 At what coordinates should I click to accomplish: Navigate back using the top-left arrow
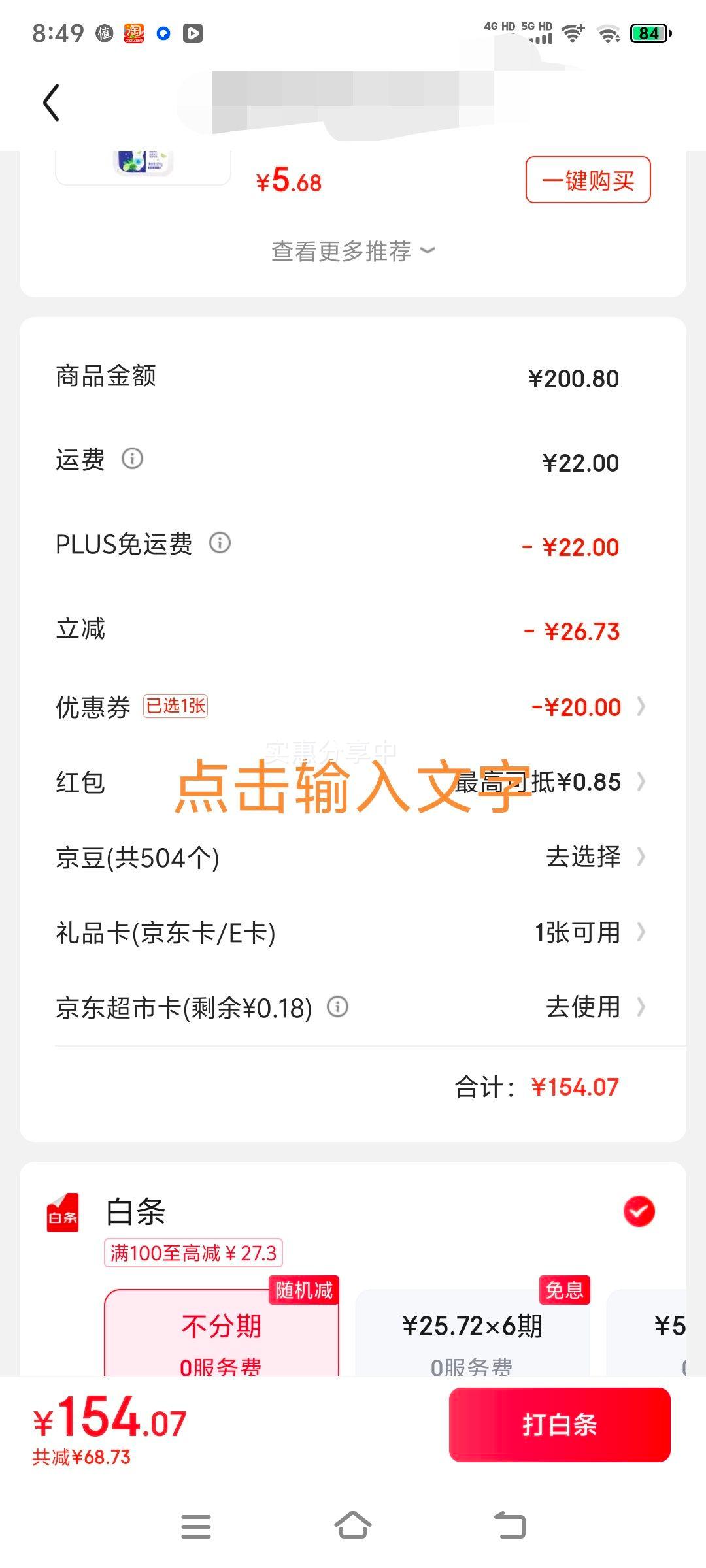(51, 102)
